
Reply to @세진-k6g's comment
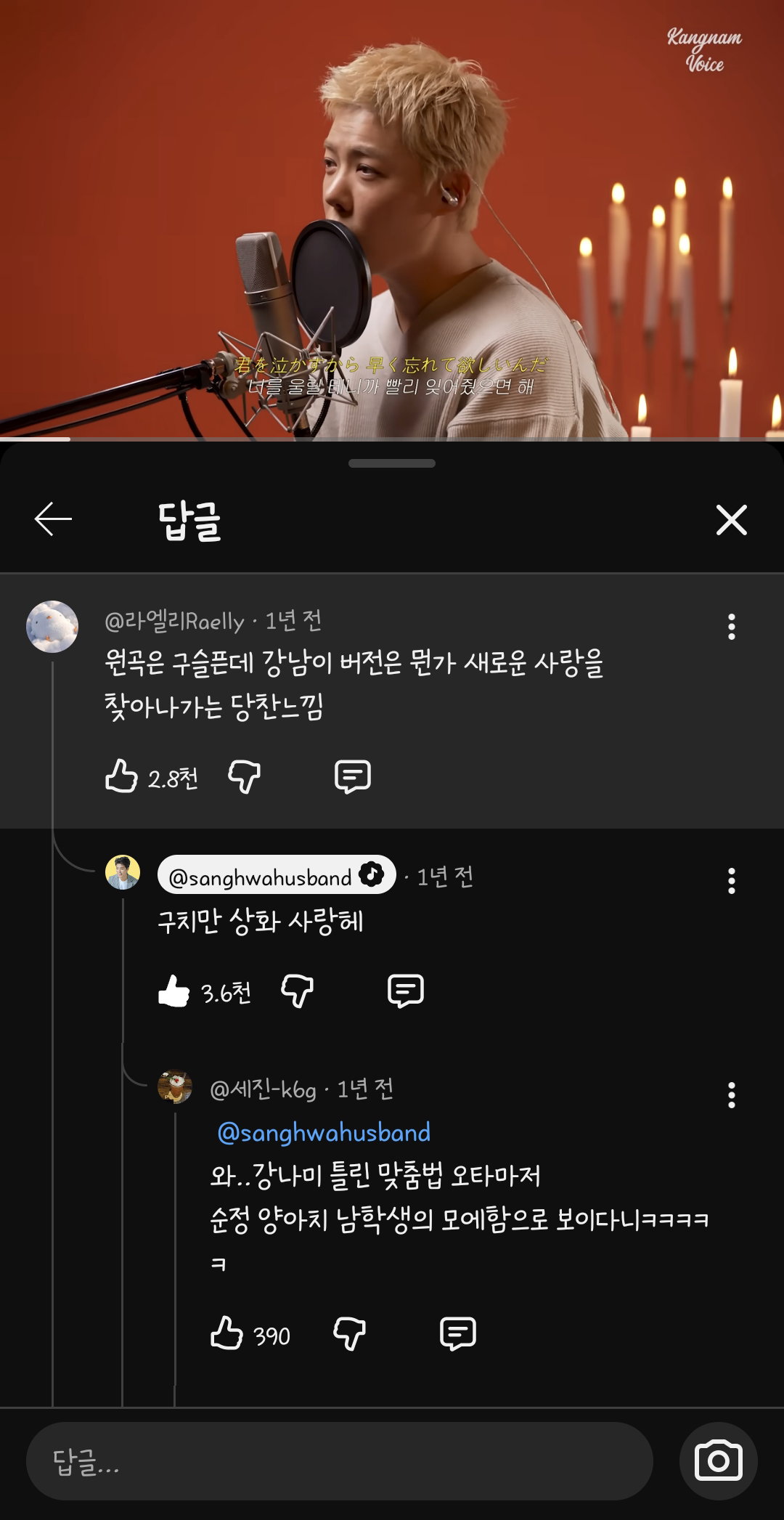(x=458, y=1333)
